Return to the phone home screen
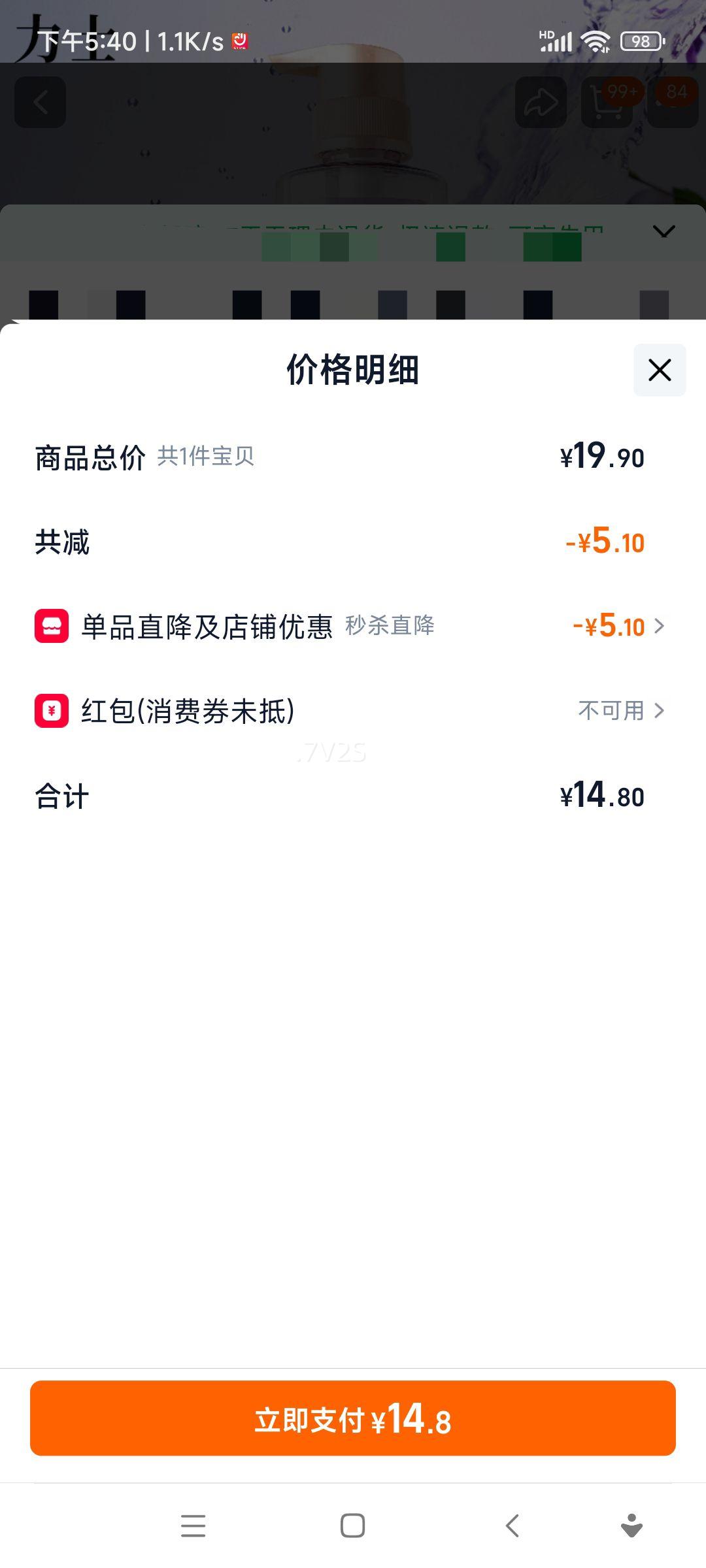This screenshot has width=706, height=1568. [353, 1526]
